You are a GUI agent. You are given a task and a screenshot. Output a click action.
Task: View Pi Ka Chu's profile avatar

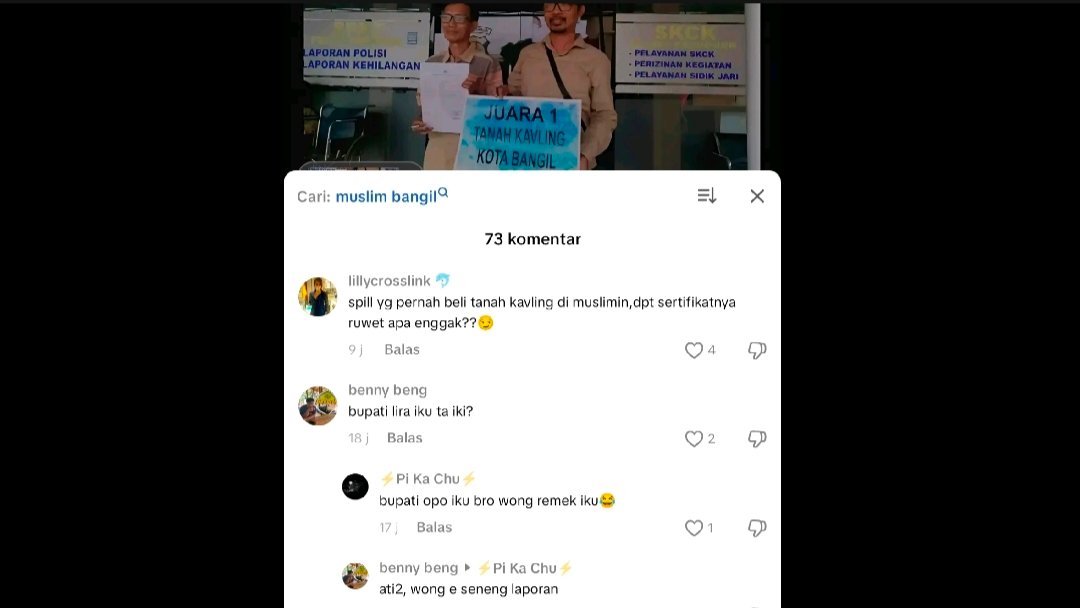point(355,487)
